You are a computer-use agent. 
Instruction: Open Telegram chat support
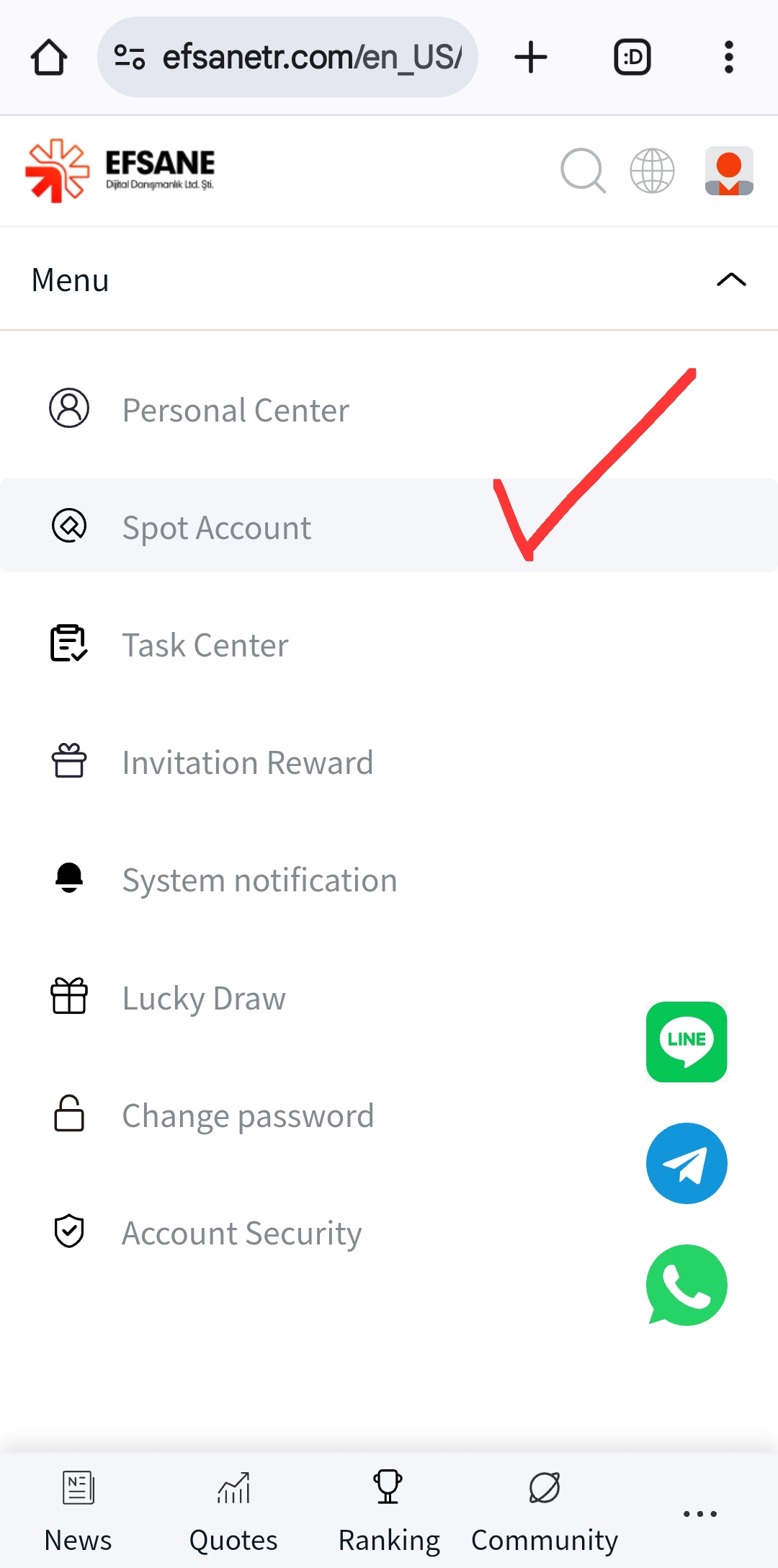pos(687,1163)
